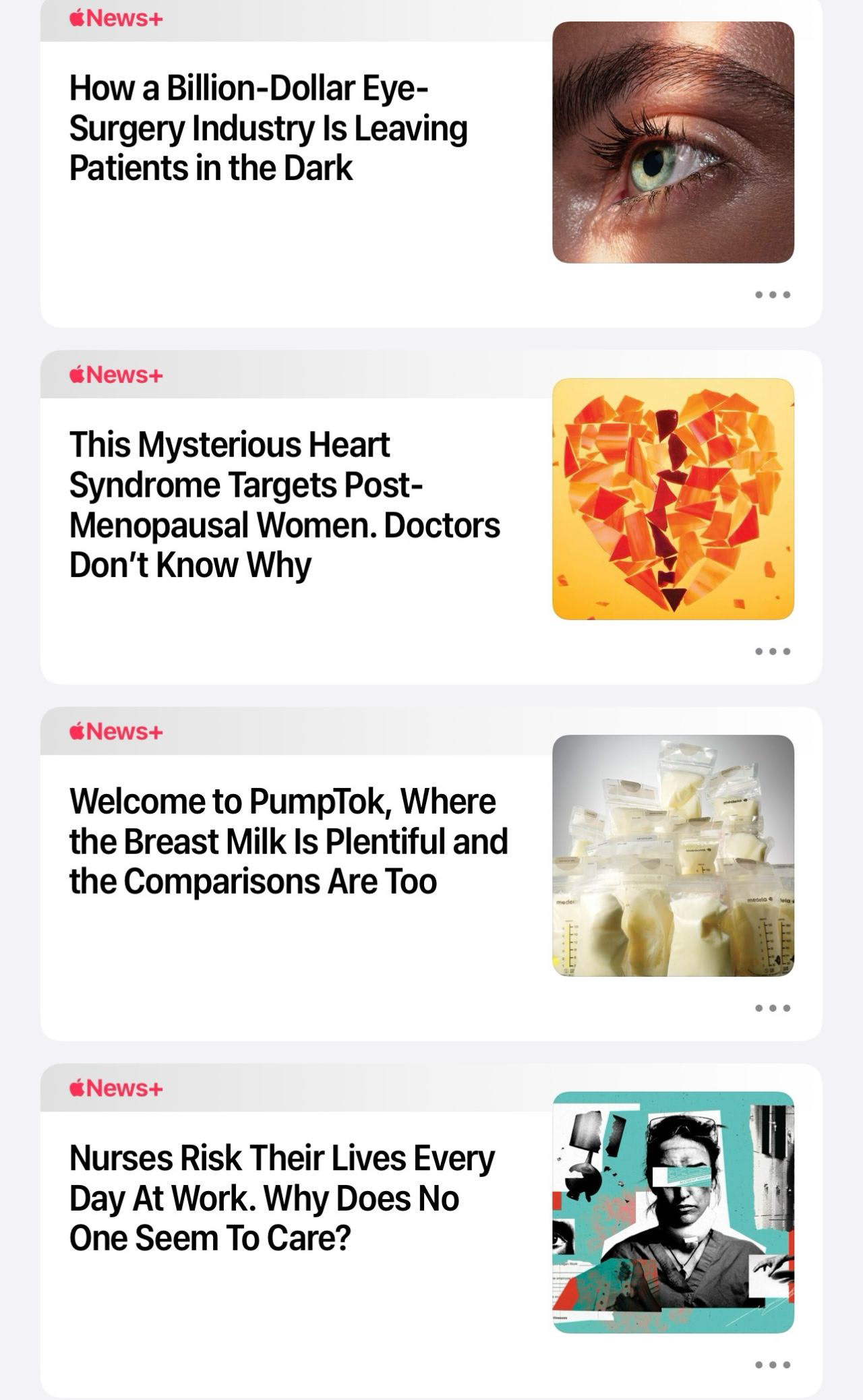The width and height of the screenshot is (863, 1400).
Task: Open more options for the Eye-Surgery article
Action: point(772,295)
